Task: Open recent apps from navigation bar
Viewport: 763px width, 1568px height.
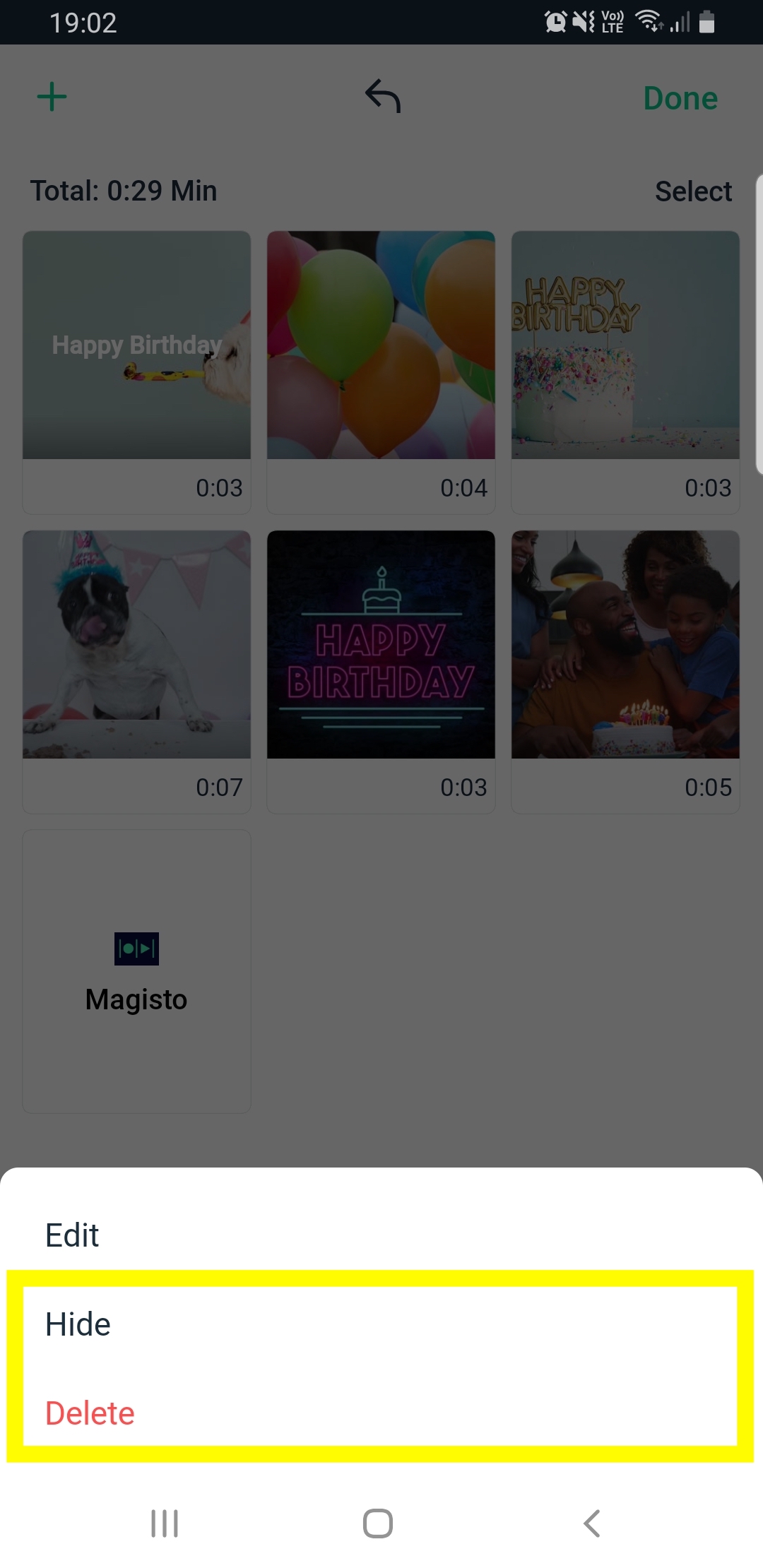Action: pos(165,1524)
